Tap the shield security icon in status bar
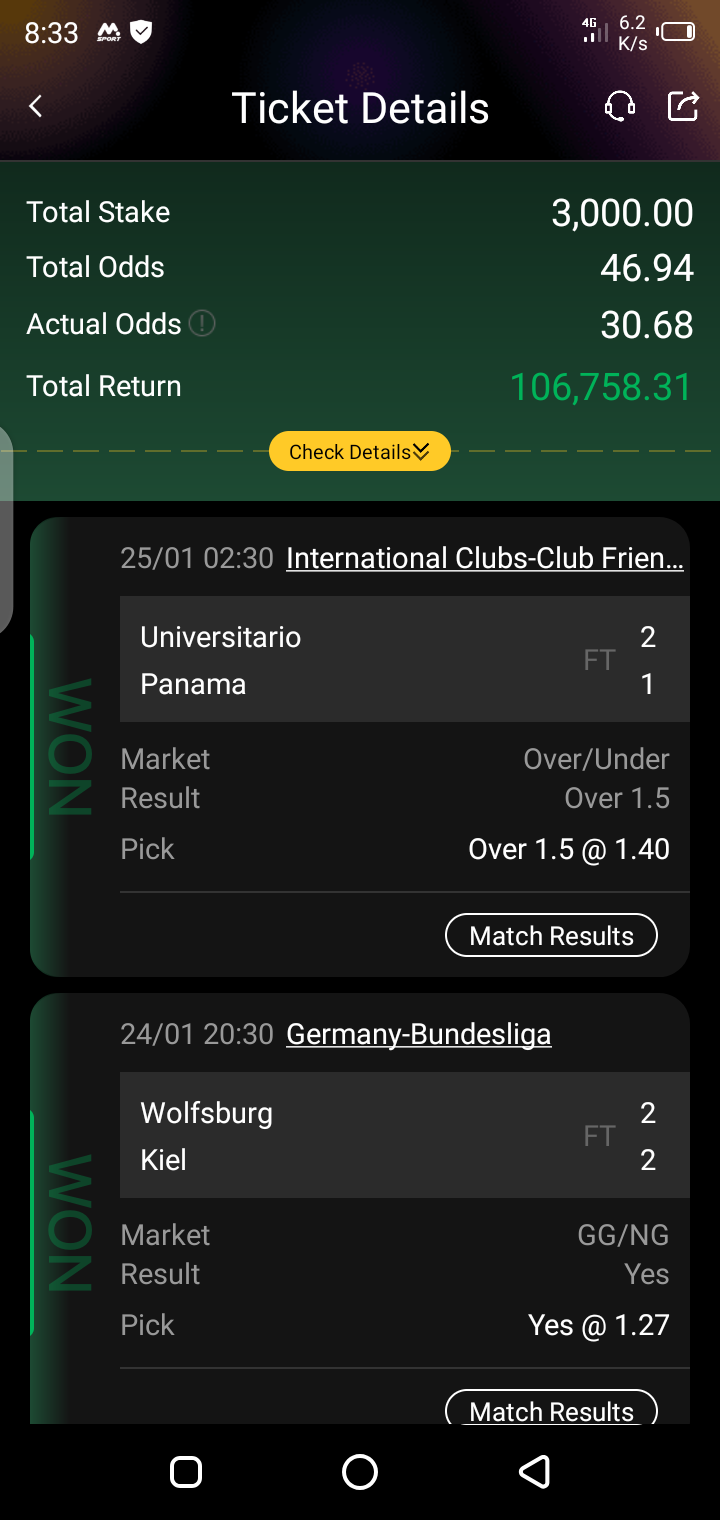Image resolution: width=720 pixels, height=1520 pixels. tap(141, 31)
